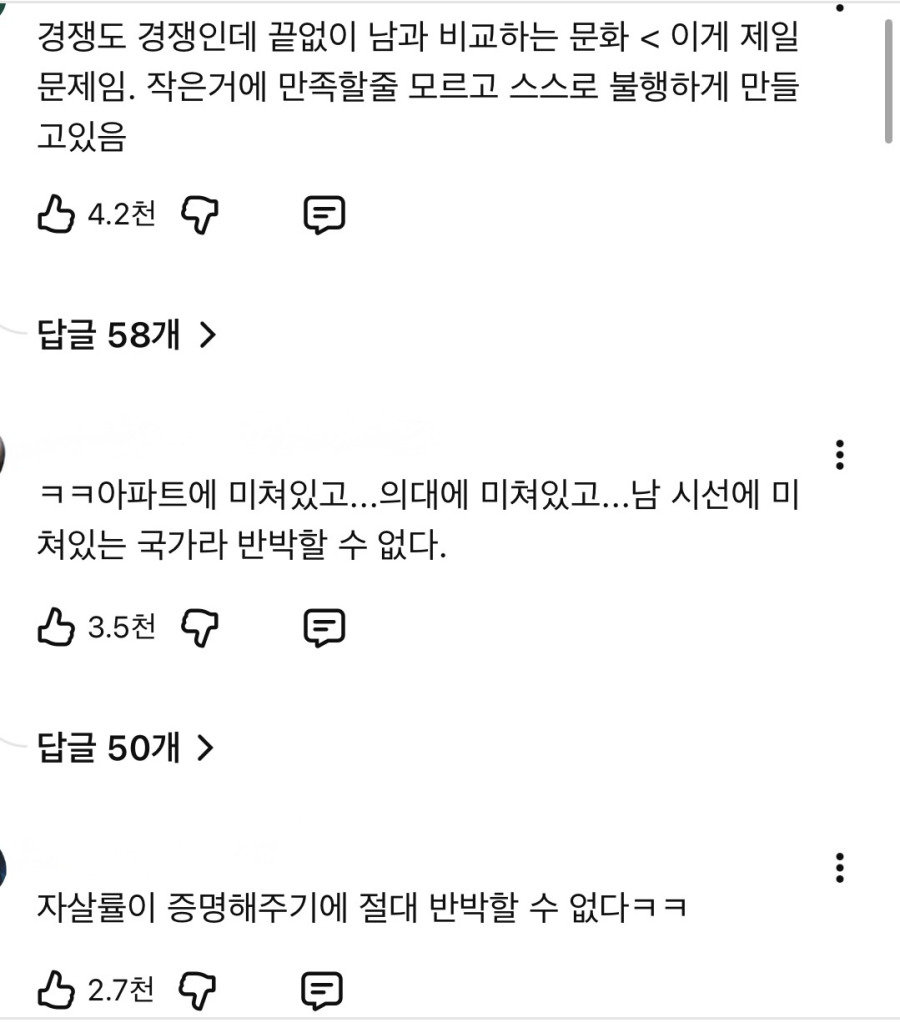
Task: Reply to the 자살률이 증명해주기에 comment
Action: click(323, 990)
